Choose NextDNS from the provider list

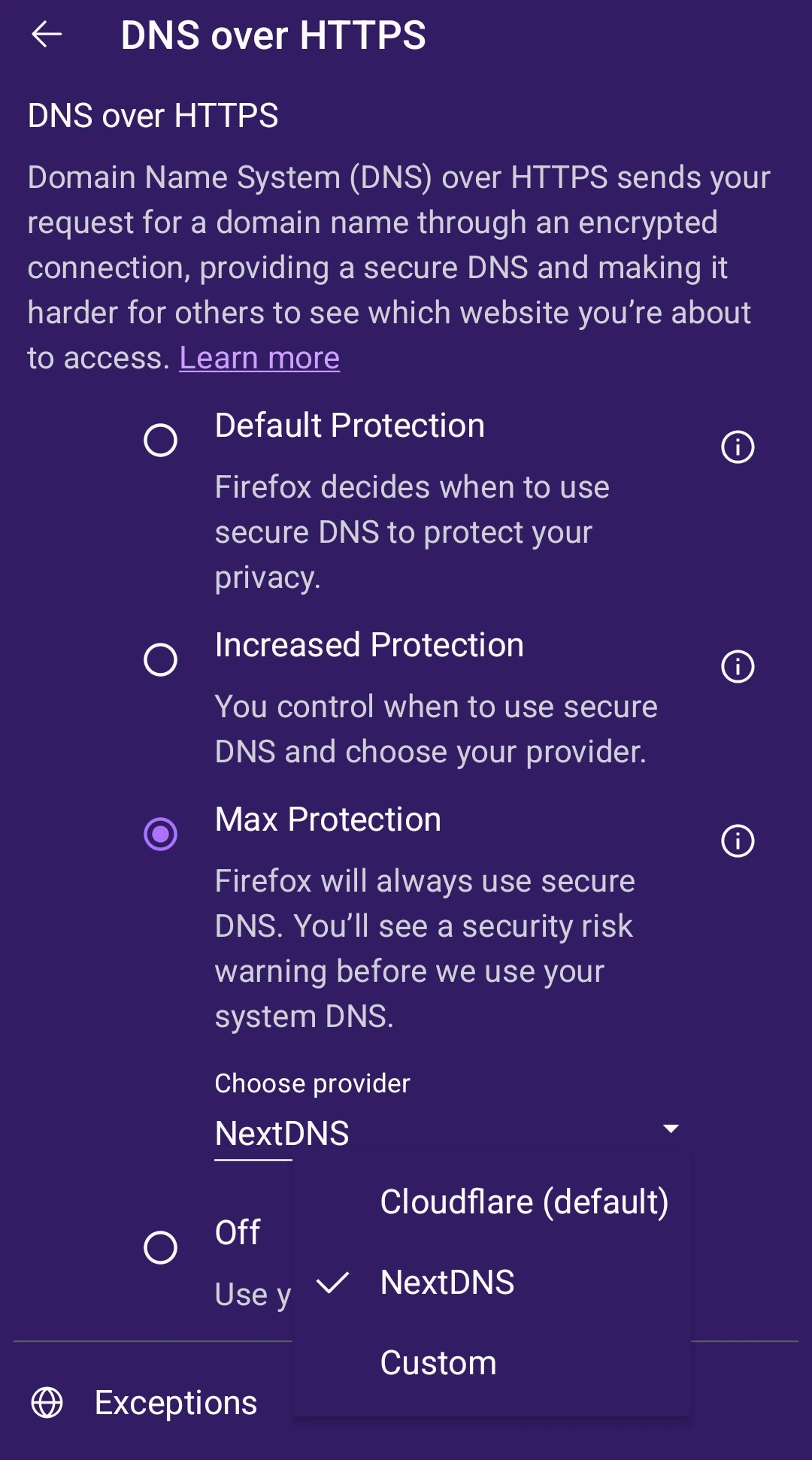tap(447, 1283)
